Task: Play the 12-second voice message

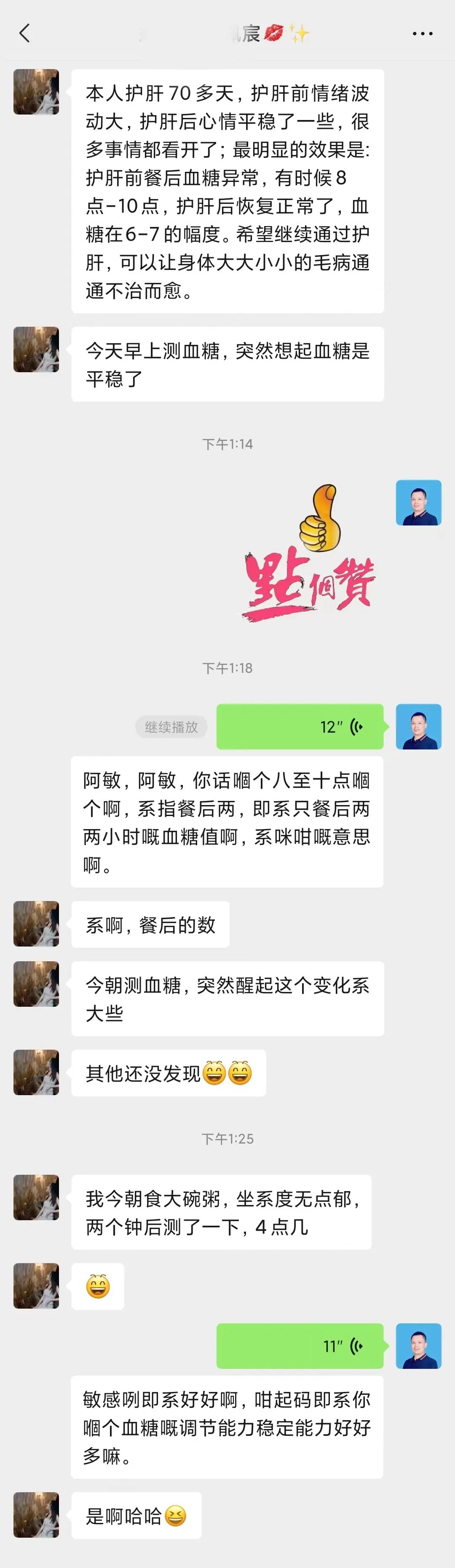Action: (300, 726)
